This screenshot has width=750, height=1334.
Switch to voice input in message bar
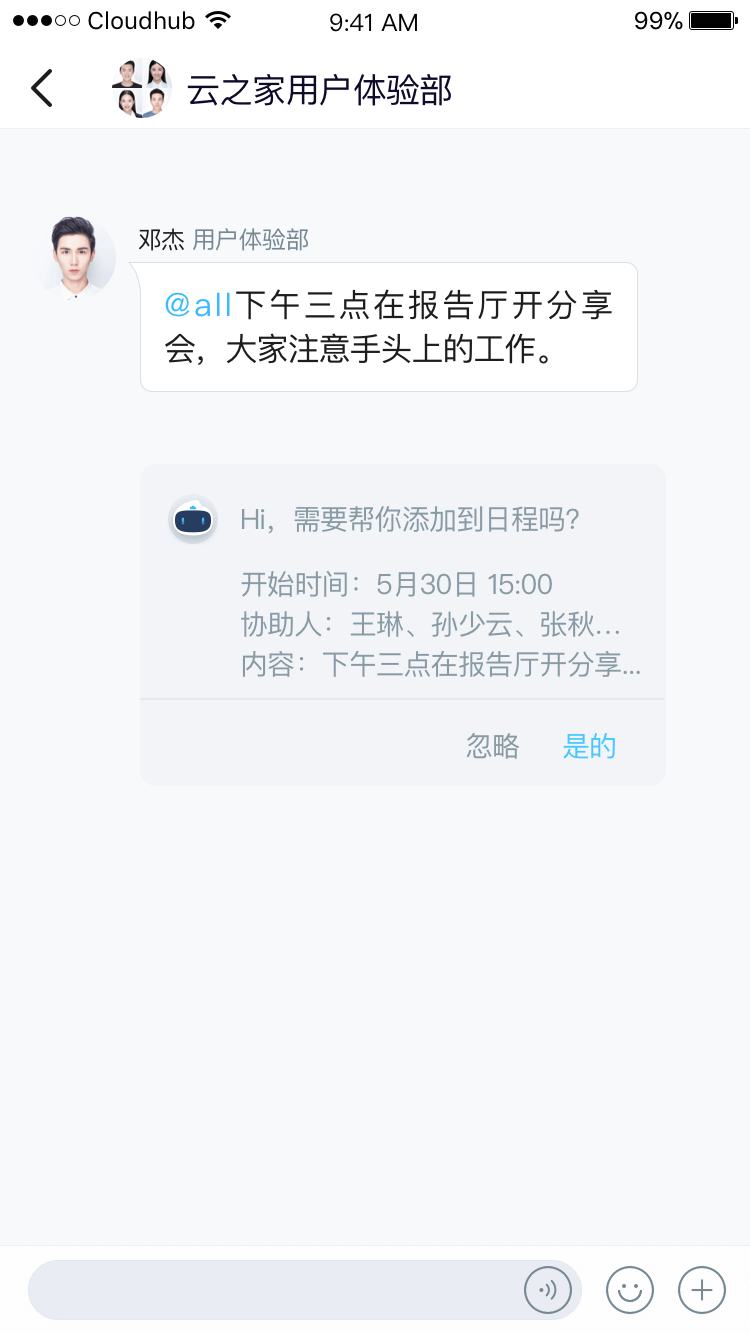(x=548, y=1290)
